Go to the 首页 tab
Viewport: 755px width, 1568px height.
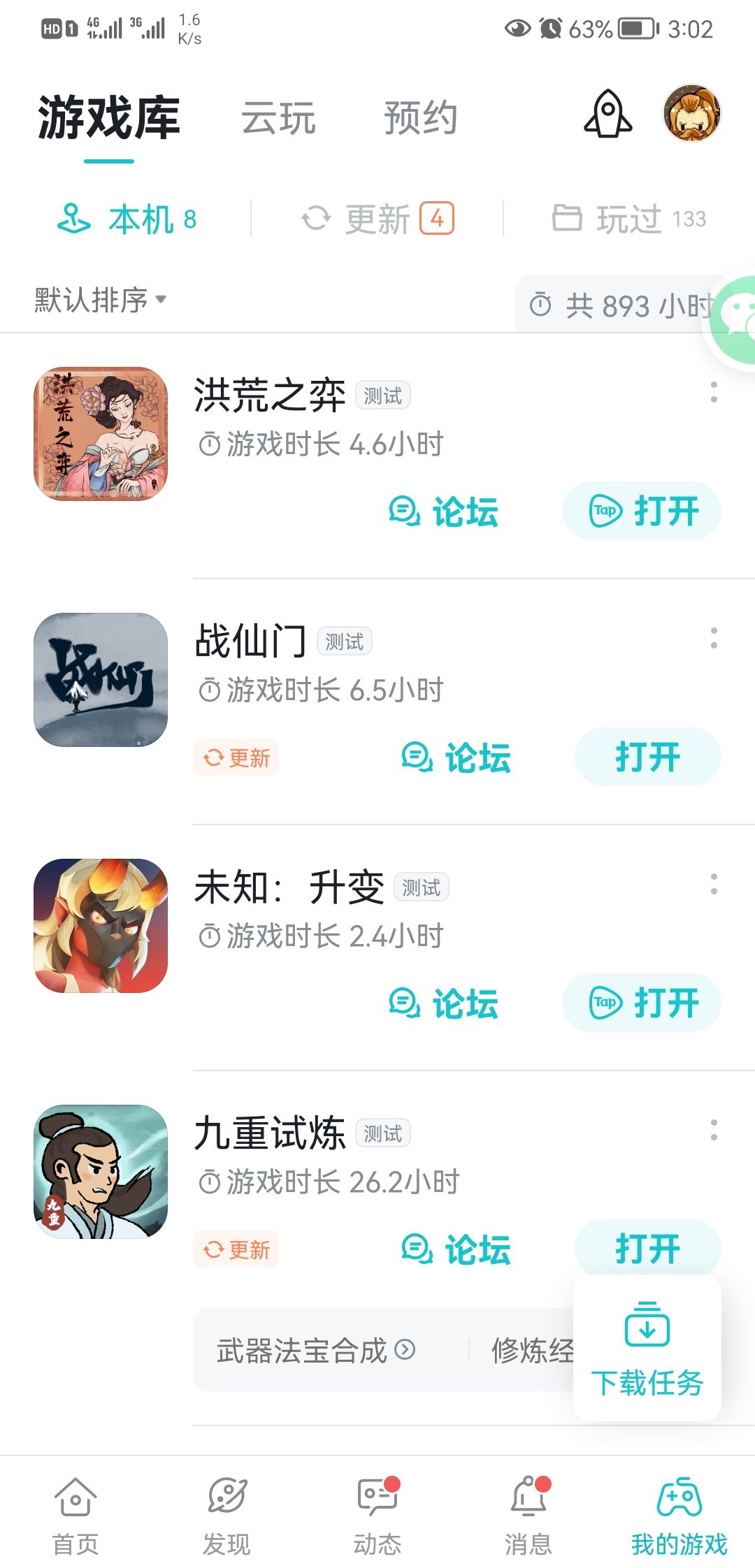(x=75, y=1516)
